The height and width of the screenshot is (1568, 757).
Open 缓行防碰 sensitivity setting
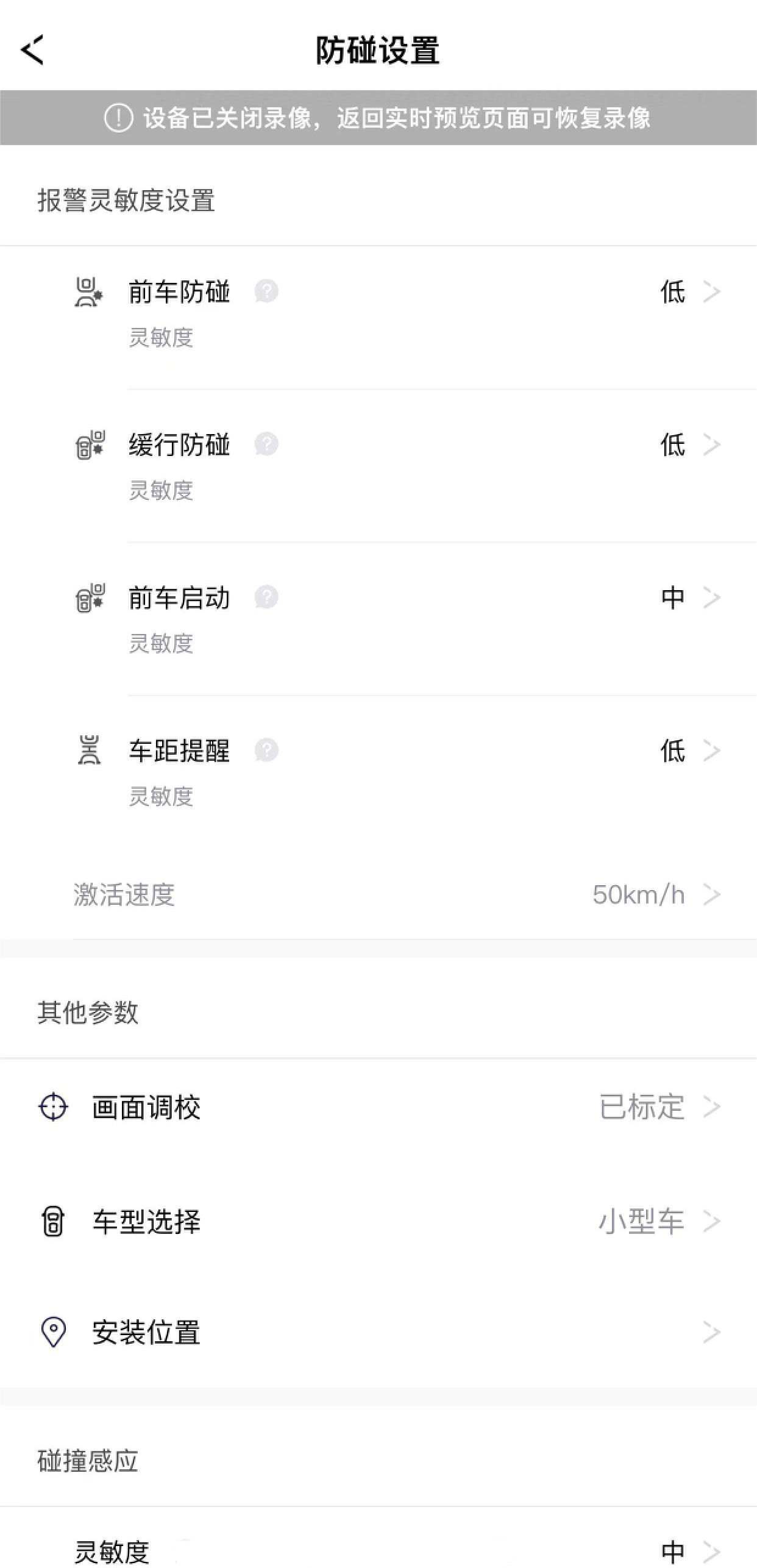coord(689,445)
